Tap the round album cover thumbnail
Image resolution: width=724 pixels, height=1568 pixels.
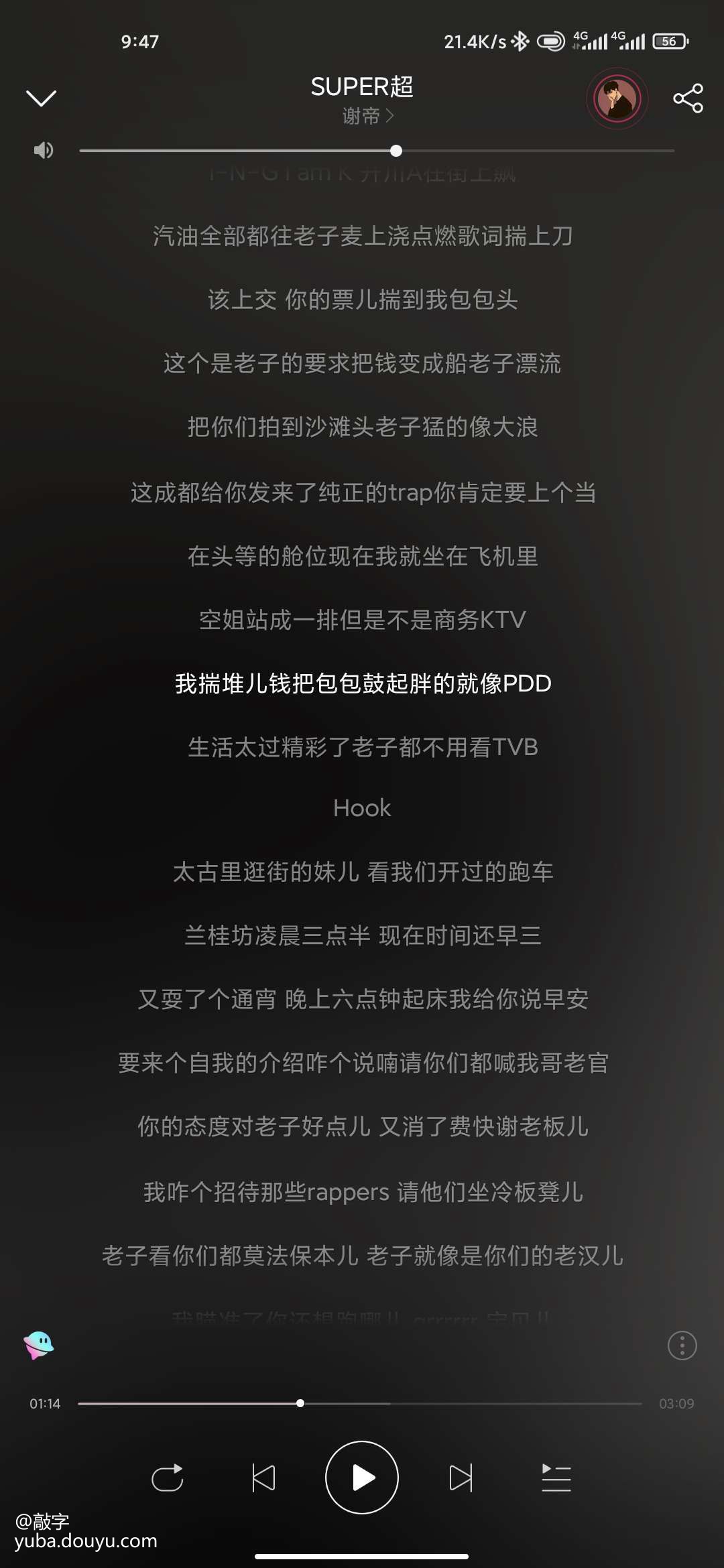[x=617, y=99]
